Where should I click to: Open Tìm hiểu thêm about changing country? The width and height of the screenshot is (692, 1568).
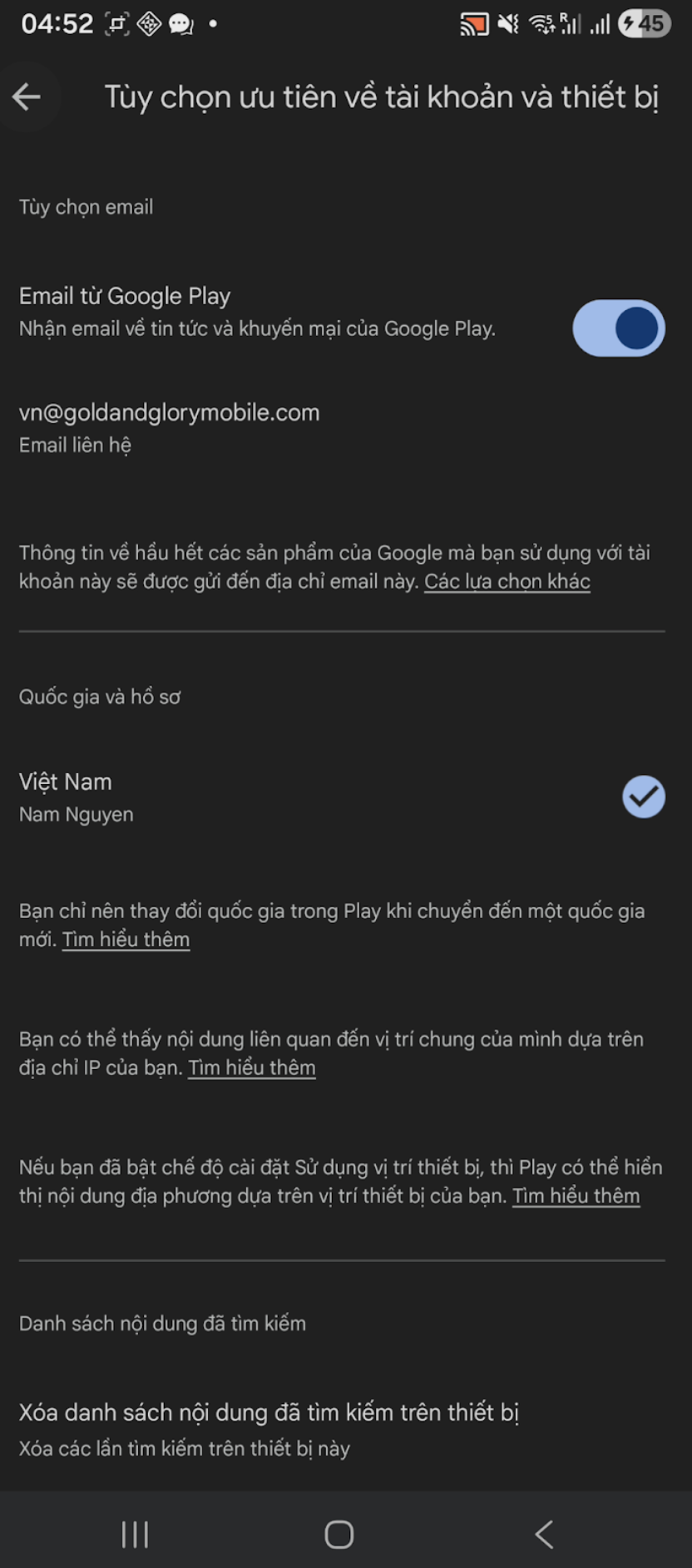pos(126,939)
